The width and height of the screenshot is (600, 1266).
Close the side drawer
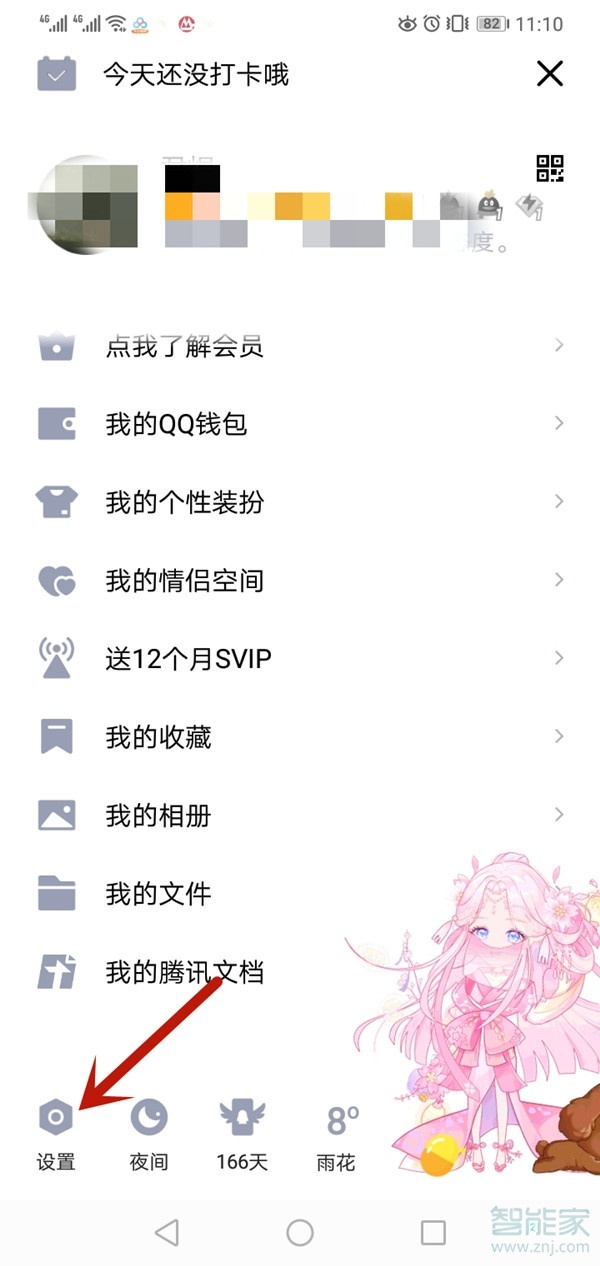[x=549, y=74]
